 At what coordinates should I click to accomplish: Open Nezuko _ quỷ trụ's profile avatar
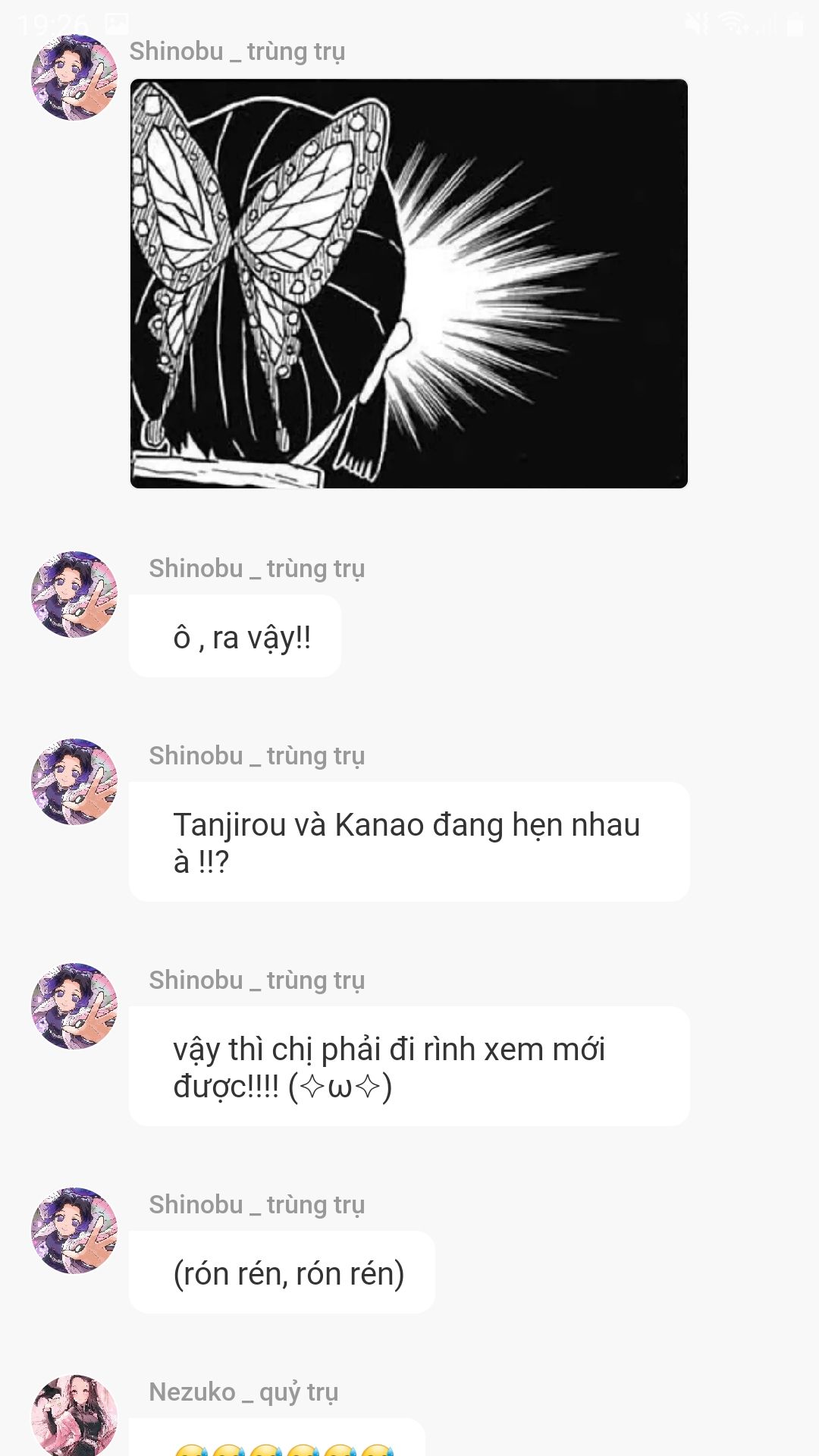(74, 1415)
